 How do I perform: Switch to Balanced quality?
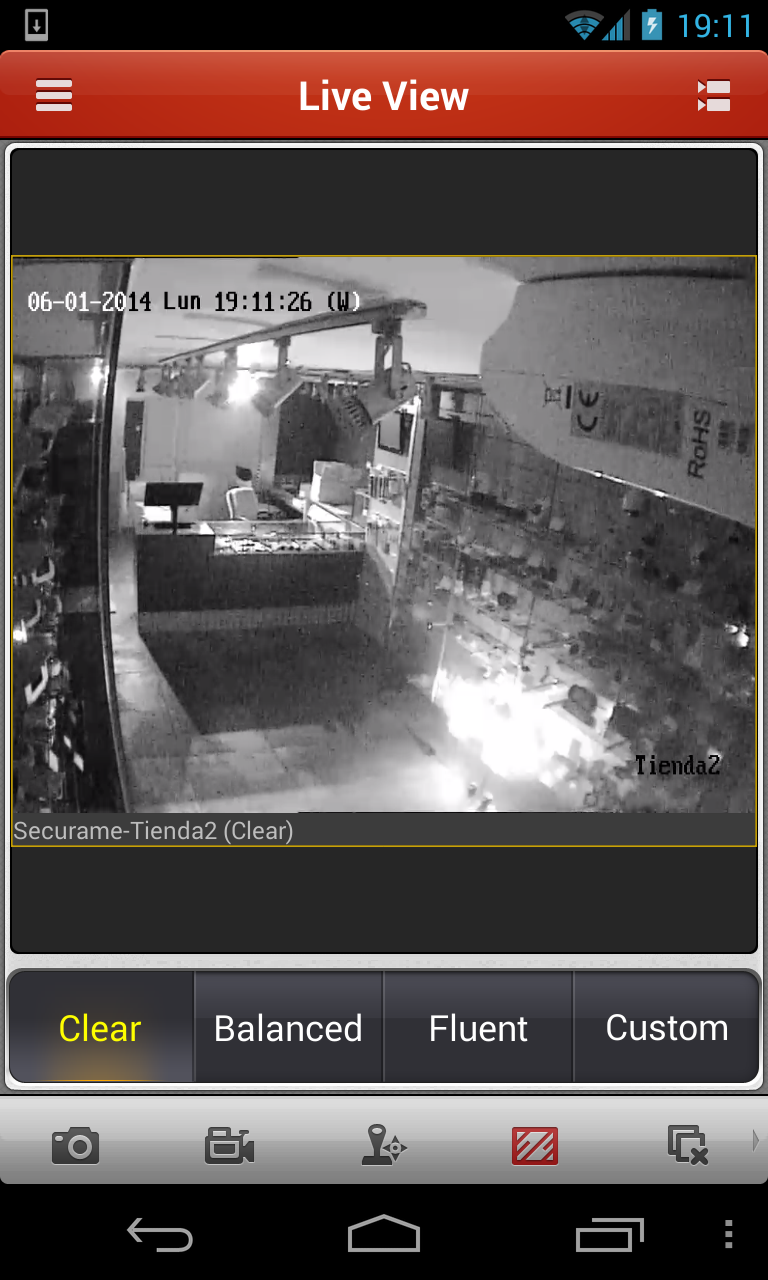click(x=288, y=1028)
